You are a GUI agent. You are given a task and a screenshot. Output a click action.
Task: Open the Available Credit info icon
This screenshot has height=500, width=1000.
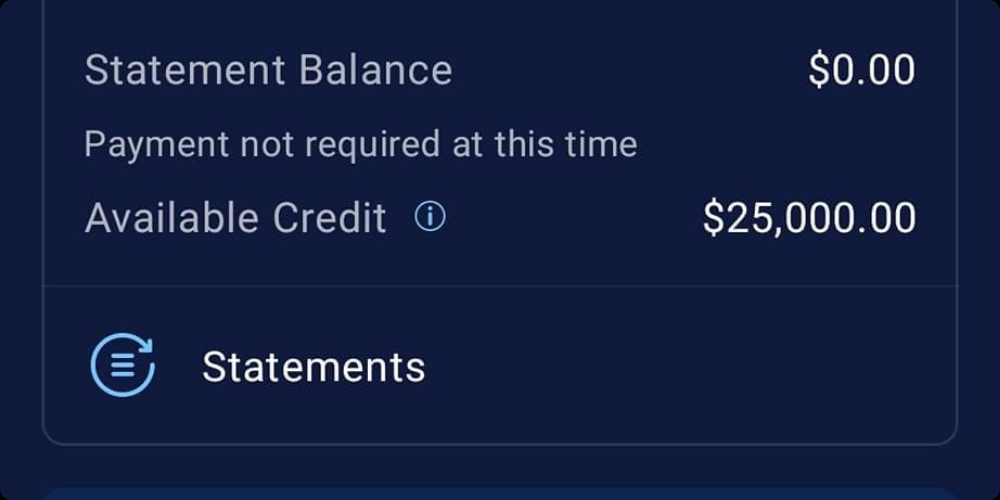click(430, 217)
